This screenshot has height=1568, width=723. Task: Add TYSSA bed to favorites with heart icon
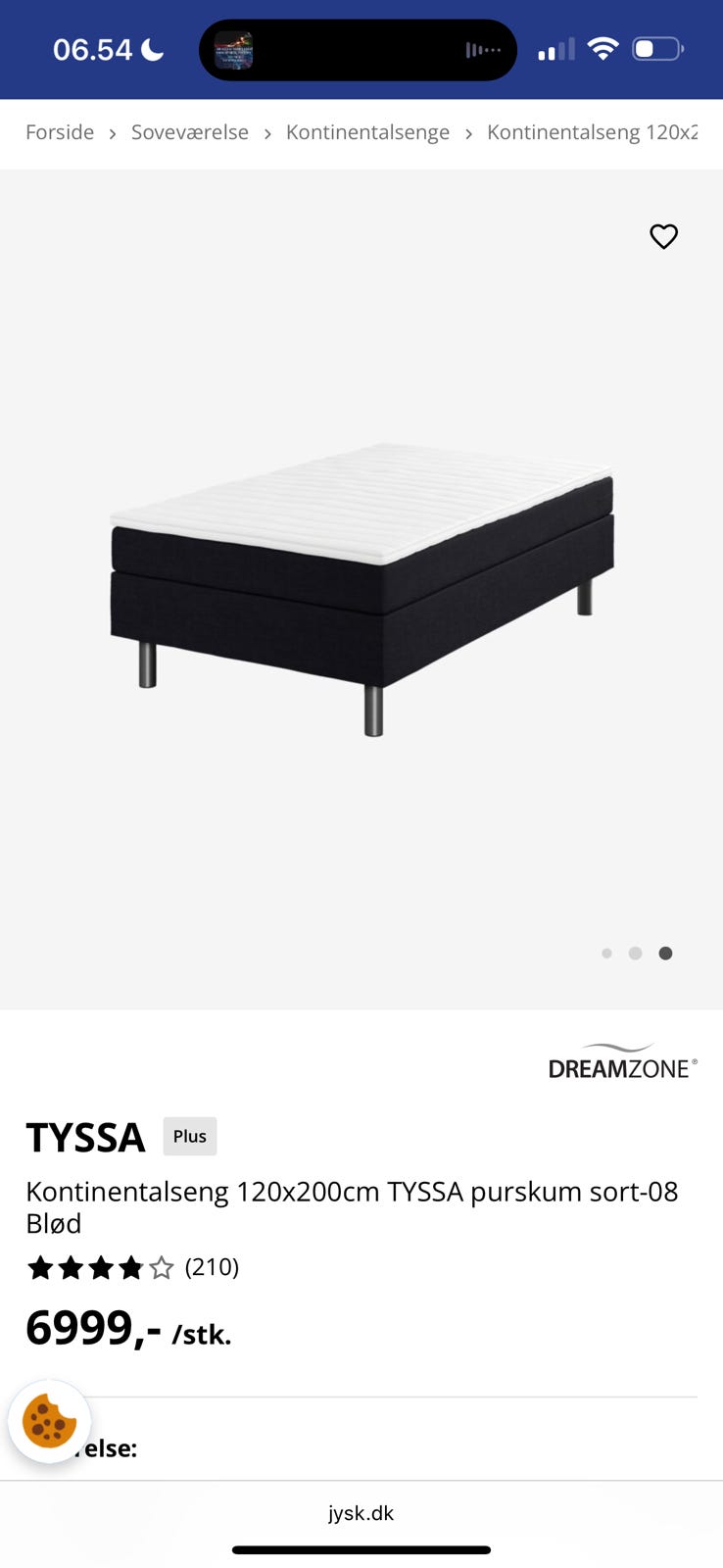[x=663, y=236]
